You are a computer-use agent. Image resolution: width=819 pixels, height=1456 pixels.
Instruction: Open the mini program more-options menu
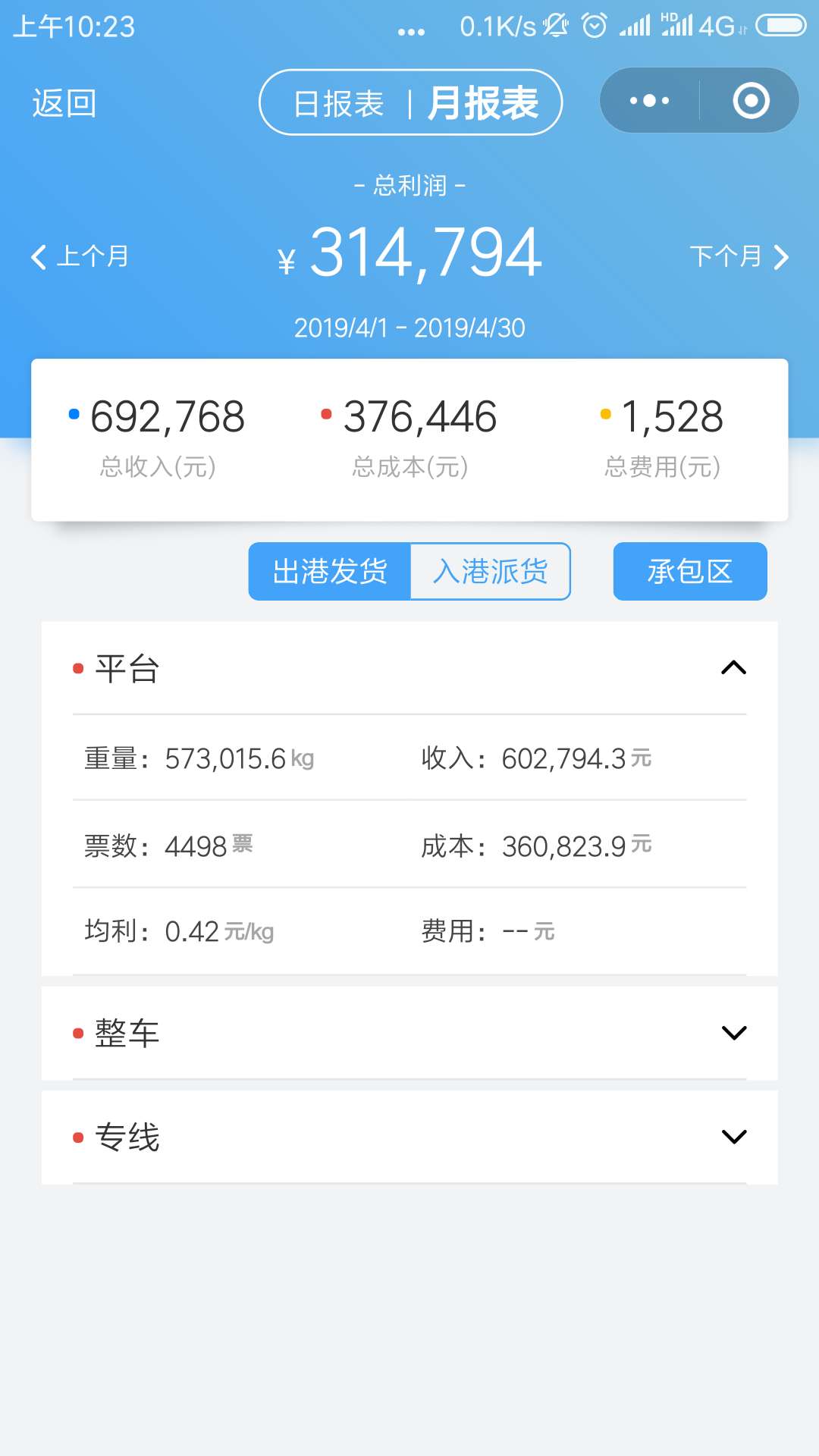point(649,100)
